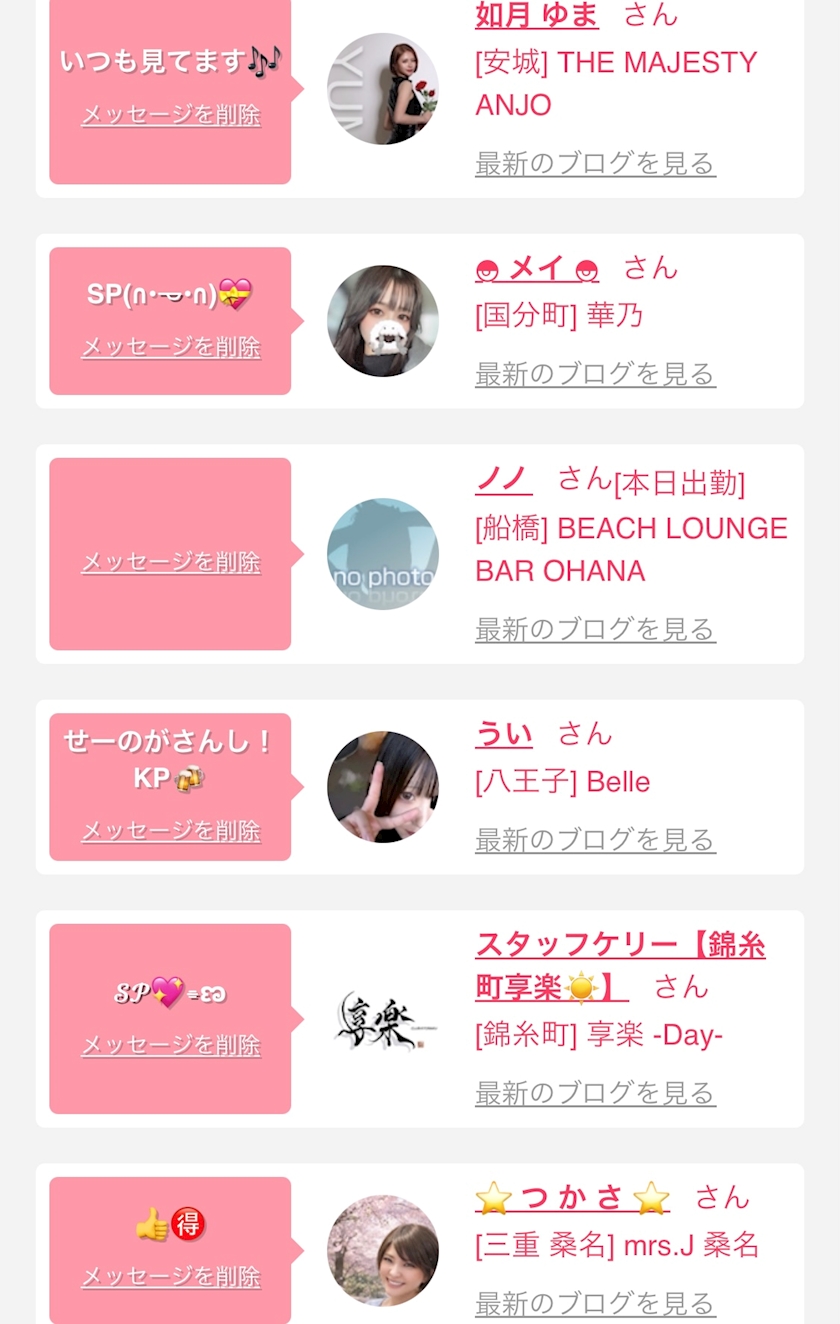840x1324 pixels.
Task: Delete the せーのがさんし！KP message
Action: [171, 831]
